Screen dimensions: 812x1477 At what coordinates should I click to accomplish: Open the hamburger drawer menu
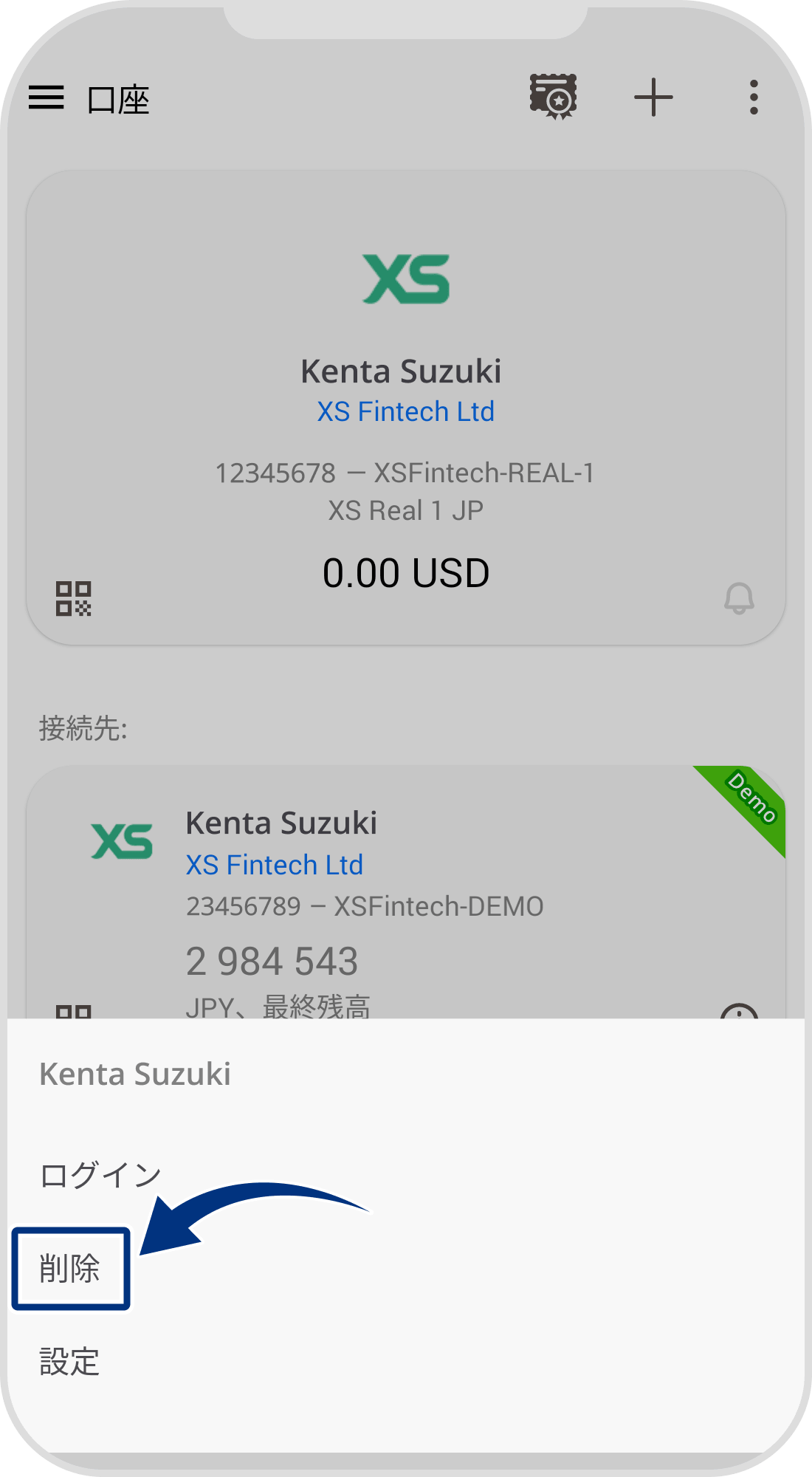(x=46, y=97)
